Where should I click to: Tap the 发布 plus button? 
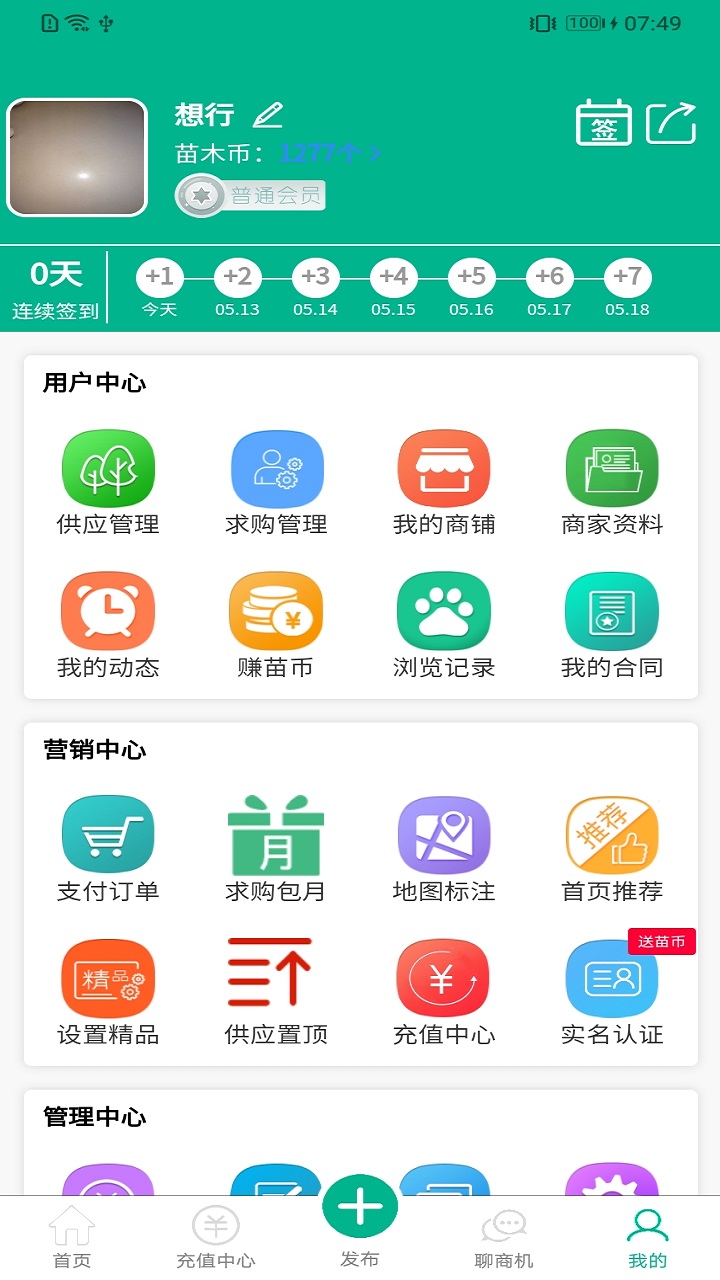pos(360,1208)
